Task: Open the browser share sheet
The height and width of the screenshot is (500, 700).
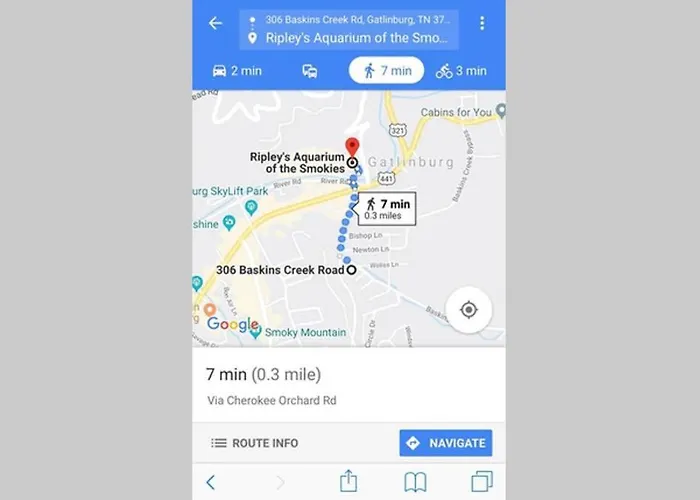Action: click(x=348, y=481)
